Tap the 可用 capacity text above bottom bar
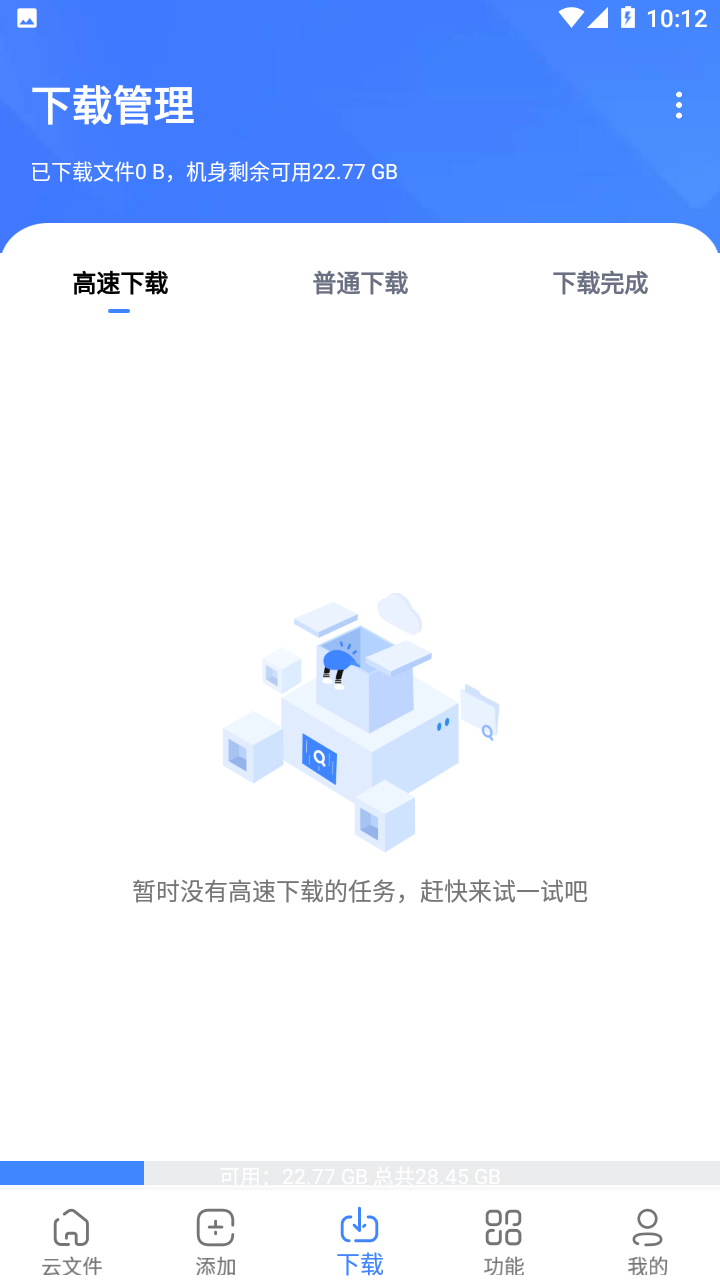The height and width of the screenshot is (1280, 720). tap(360, 1177)
